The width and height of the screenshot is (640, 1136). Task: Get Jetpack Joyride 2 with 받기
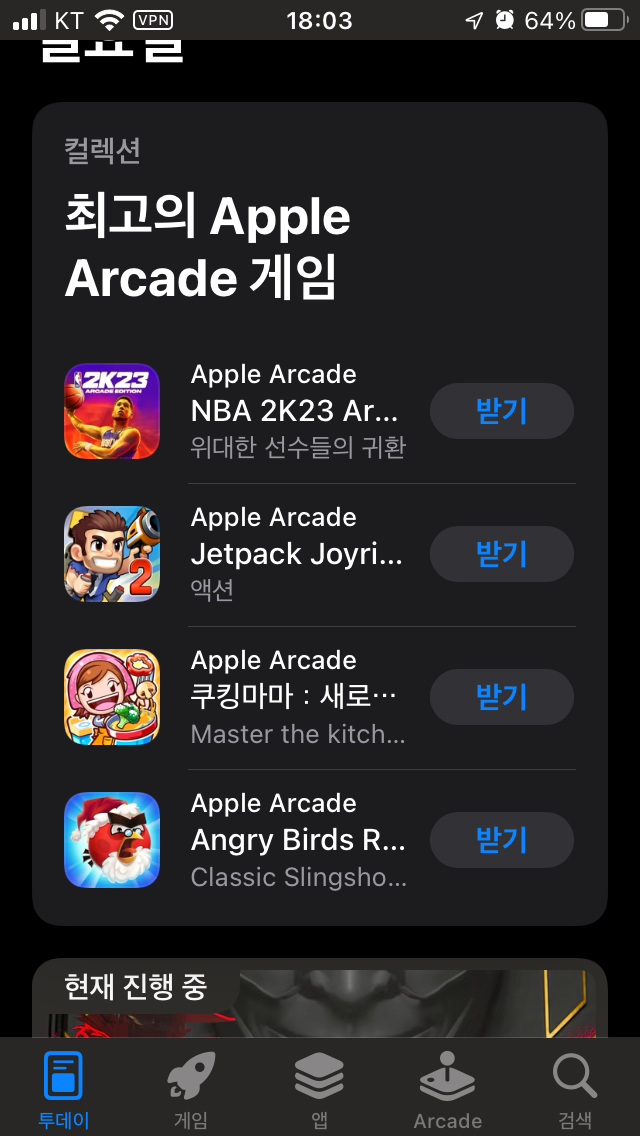[x=501, y=554]
